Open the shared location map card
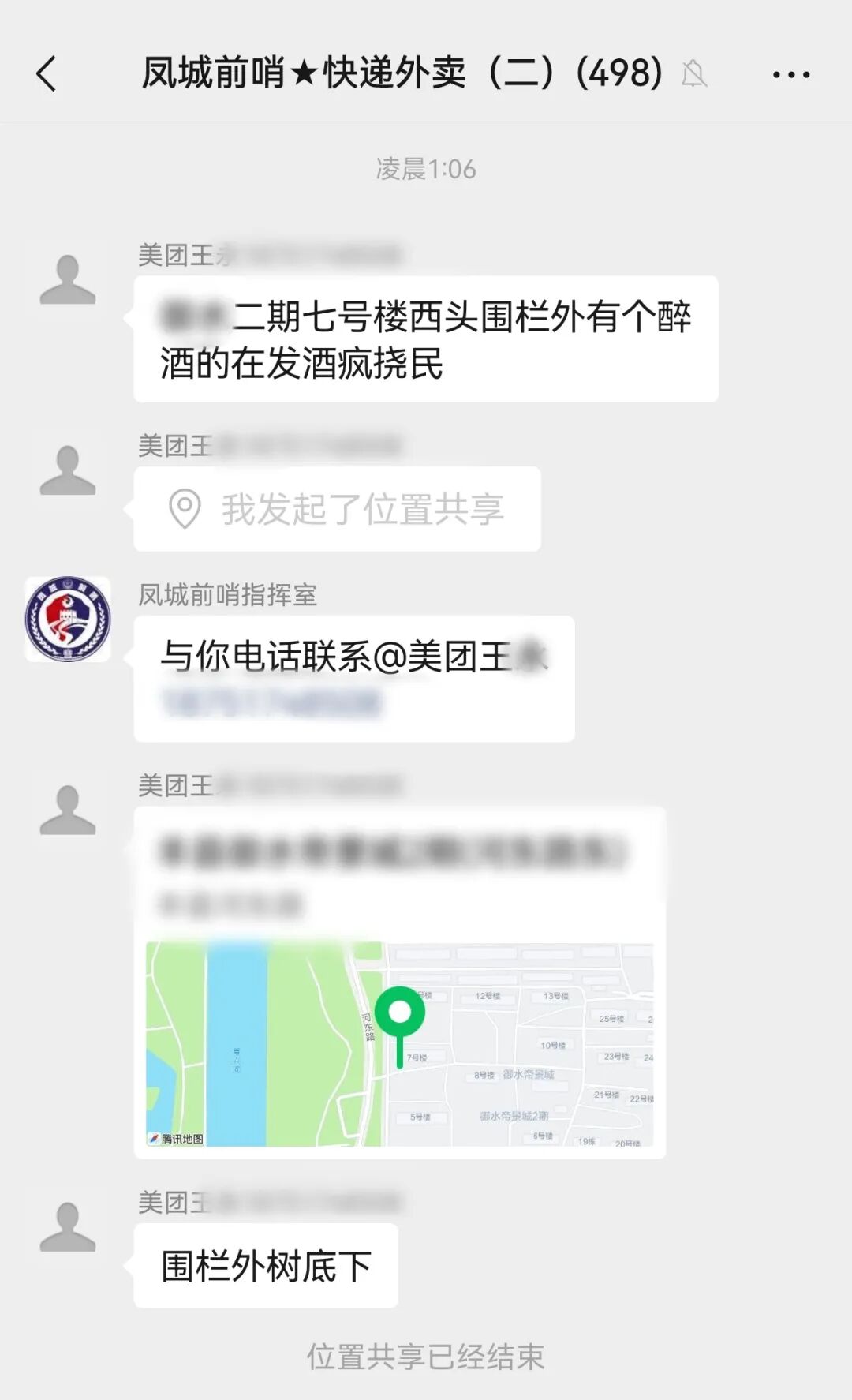Viewport: 852px width, 1400px height. pyautogui.click(x=400, y=983)
